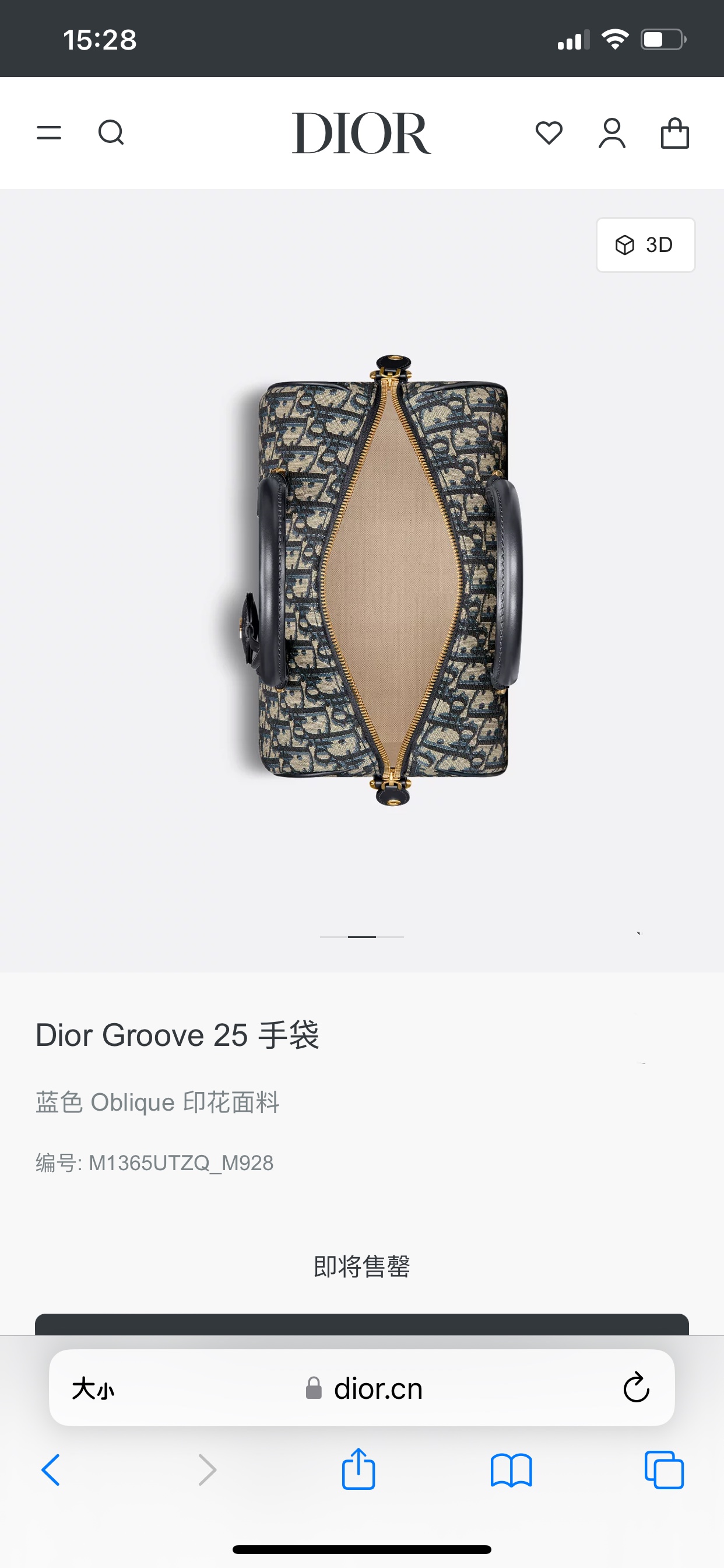Open the hamburger menu
The image size is (724, 1568).
tap(48, 132)
